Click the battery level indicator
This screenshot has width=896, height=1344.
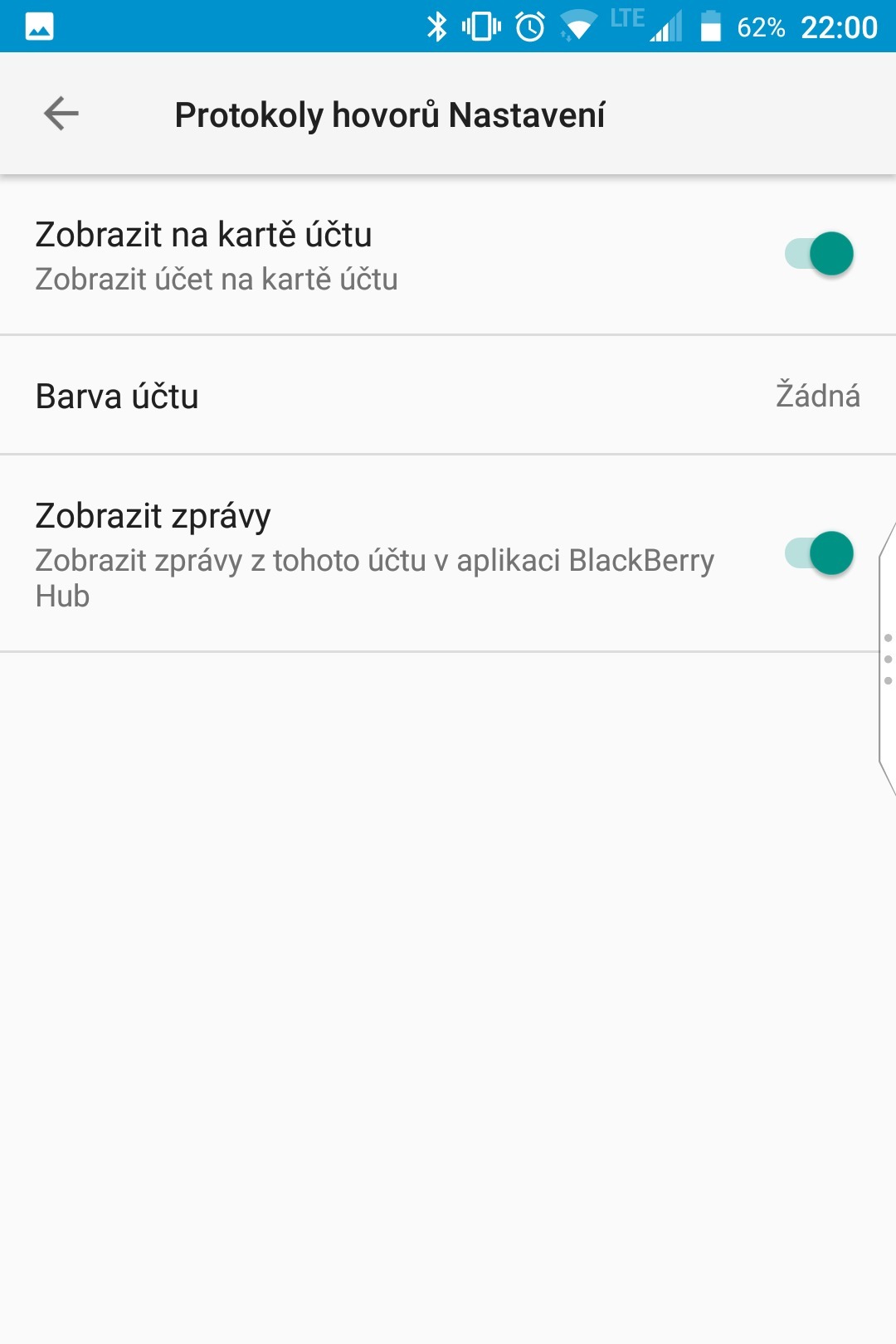click(x=712, y=25)
